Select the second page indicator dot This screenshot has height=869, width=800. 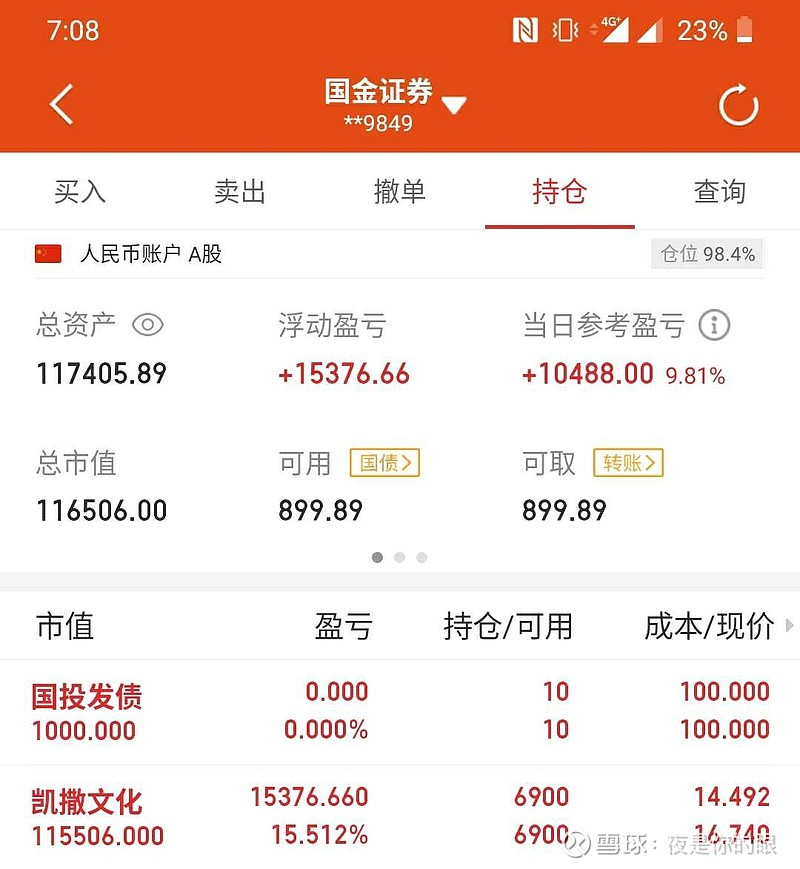coord(399,557)
